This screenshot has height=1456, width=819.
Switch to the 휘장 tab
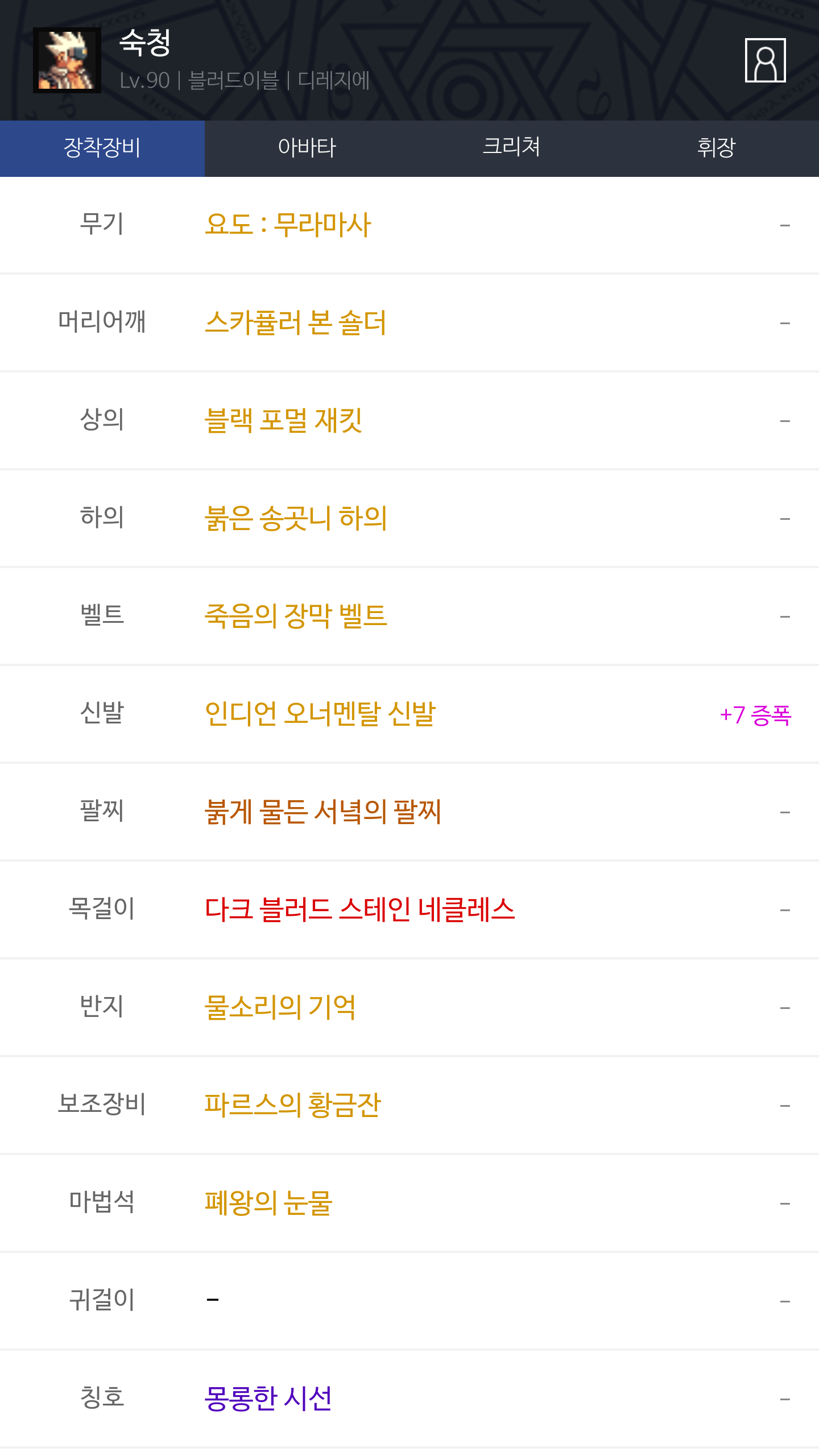tap(716, 148)
